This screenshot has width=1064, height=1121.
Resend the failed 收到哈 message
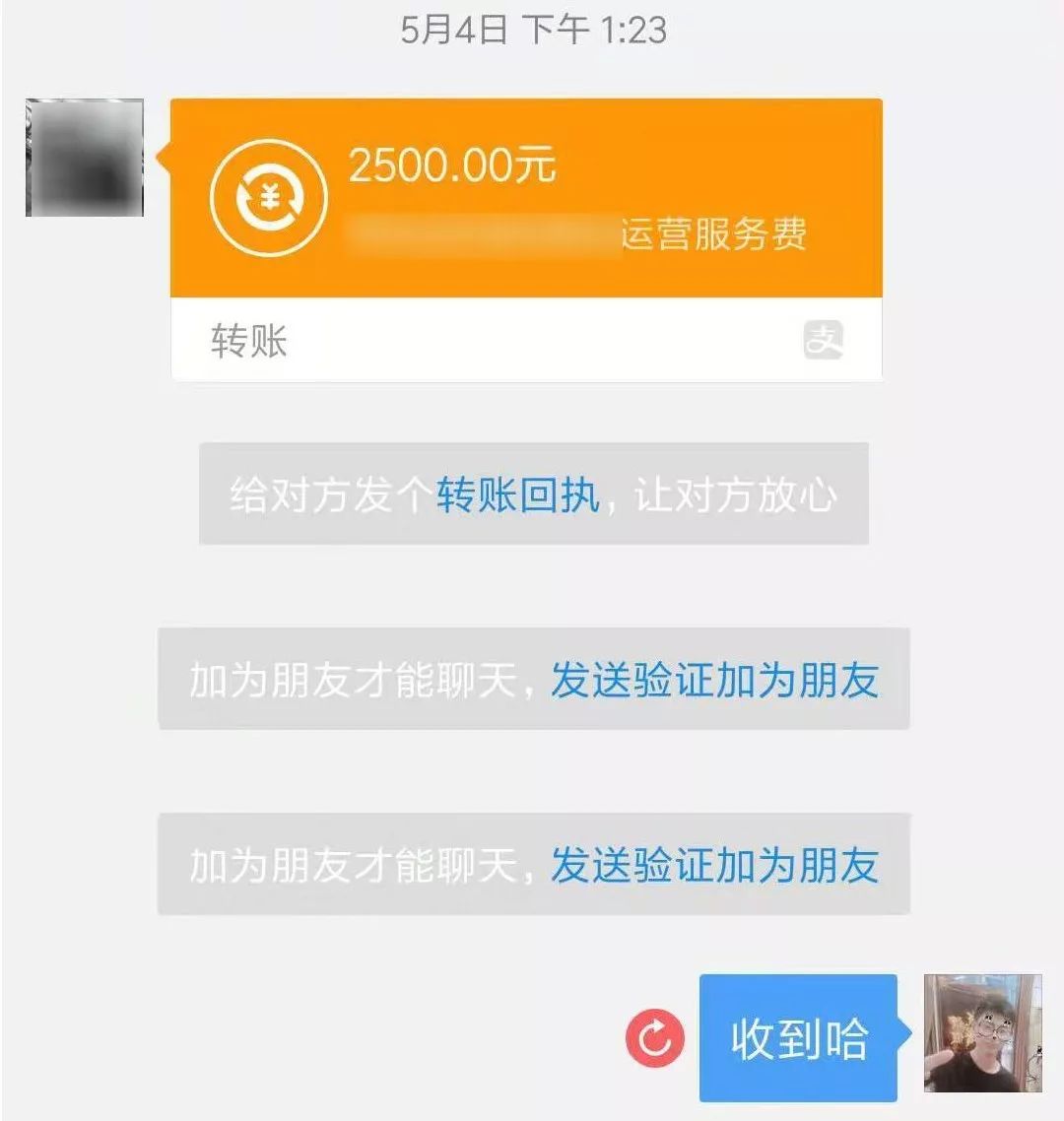coord(654,1037)
